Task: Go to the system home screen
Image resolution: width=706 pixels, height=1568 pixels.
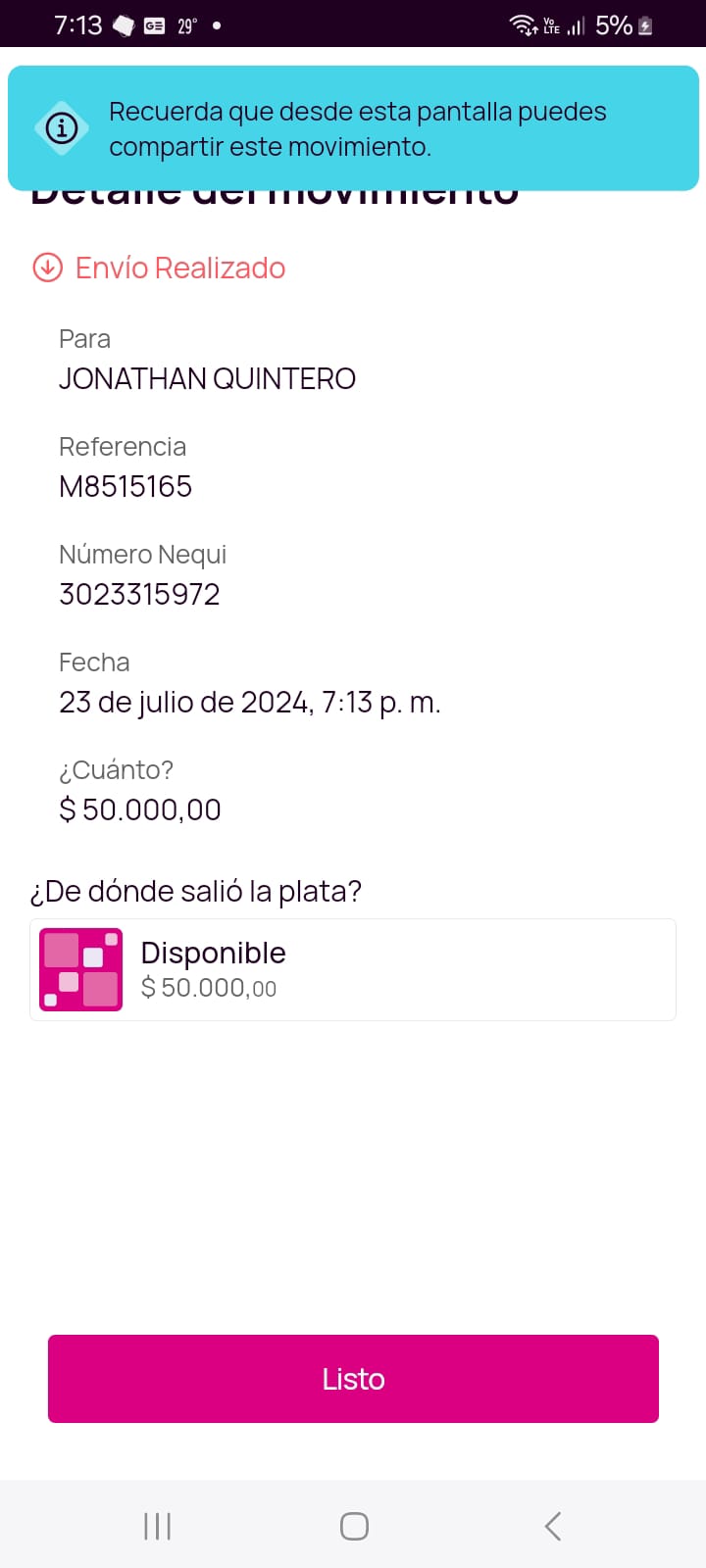Action: click(354, 1526)
